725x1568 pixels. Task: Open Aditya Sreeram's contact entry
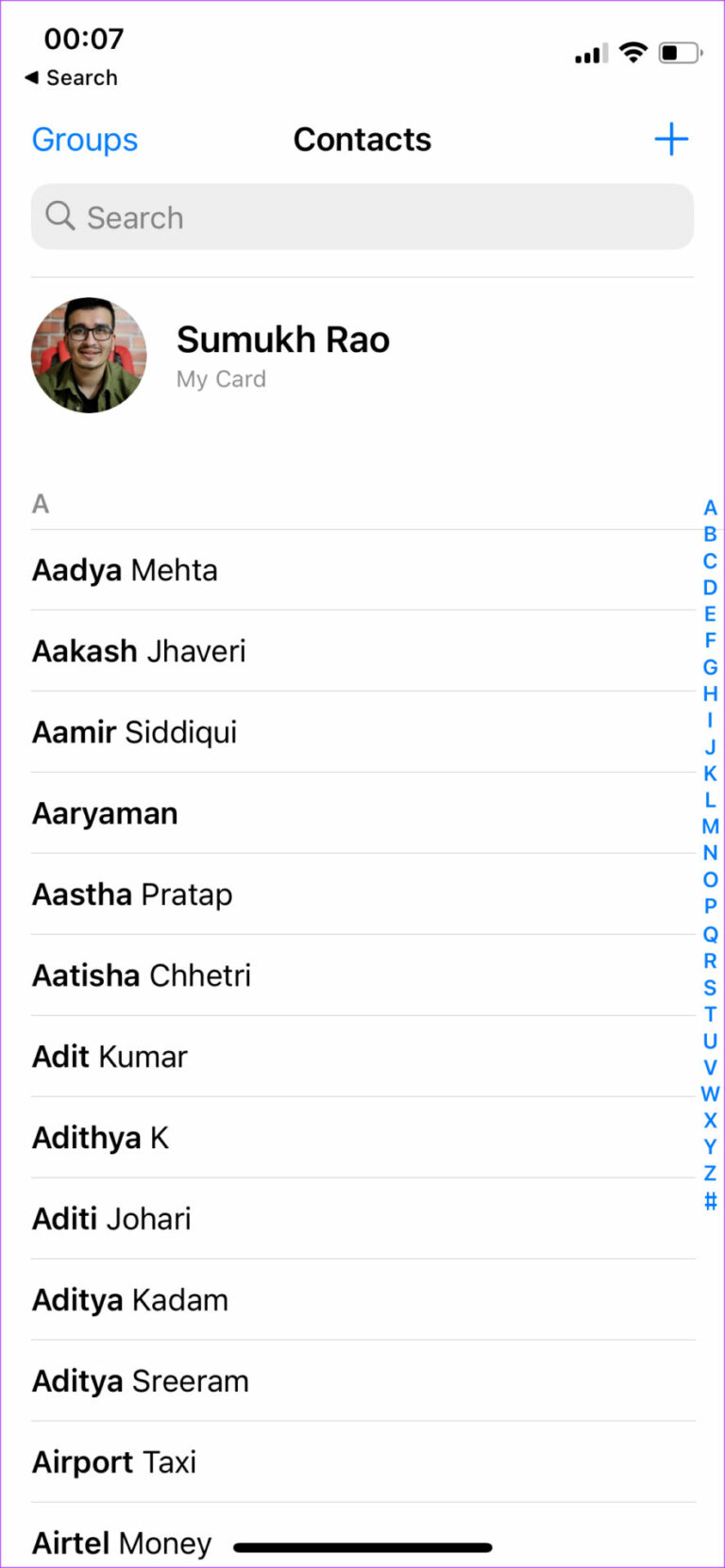pos(140,1380)
